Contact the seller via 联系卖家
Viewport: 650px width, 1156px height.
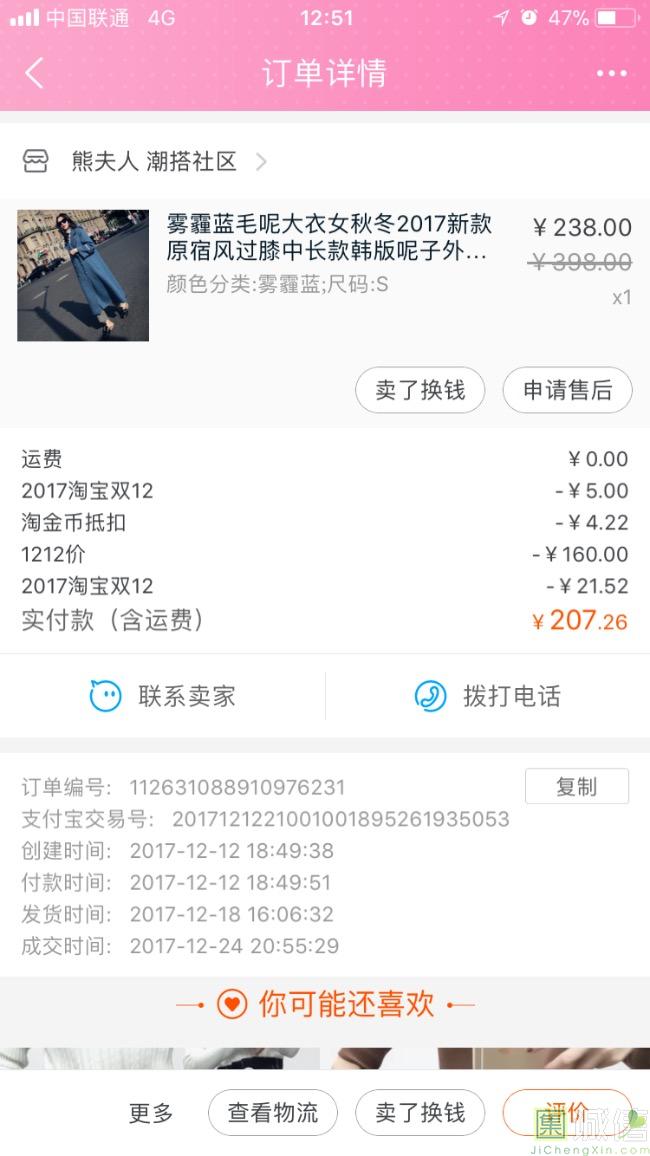(162, 696)
